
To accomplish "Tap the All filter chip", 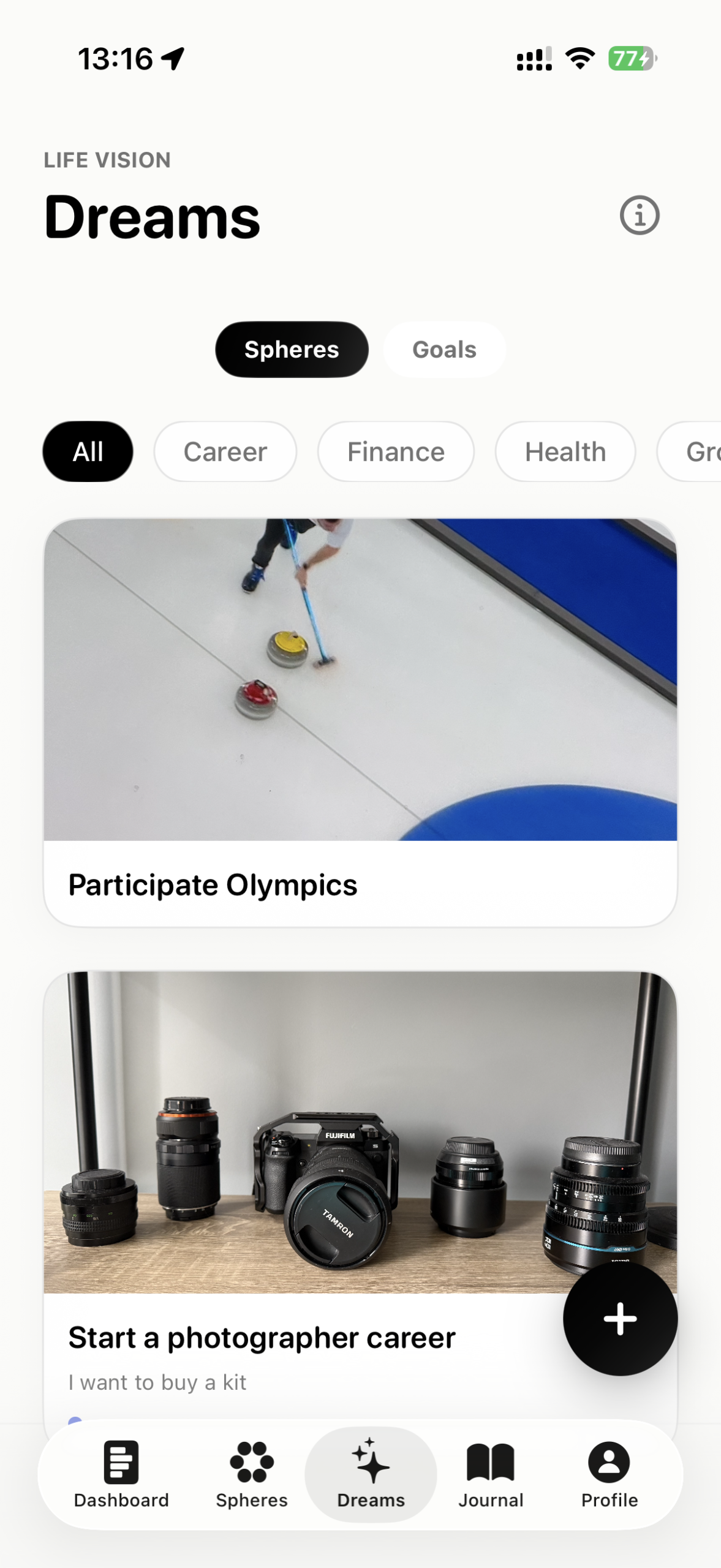I will click(87, 451).
